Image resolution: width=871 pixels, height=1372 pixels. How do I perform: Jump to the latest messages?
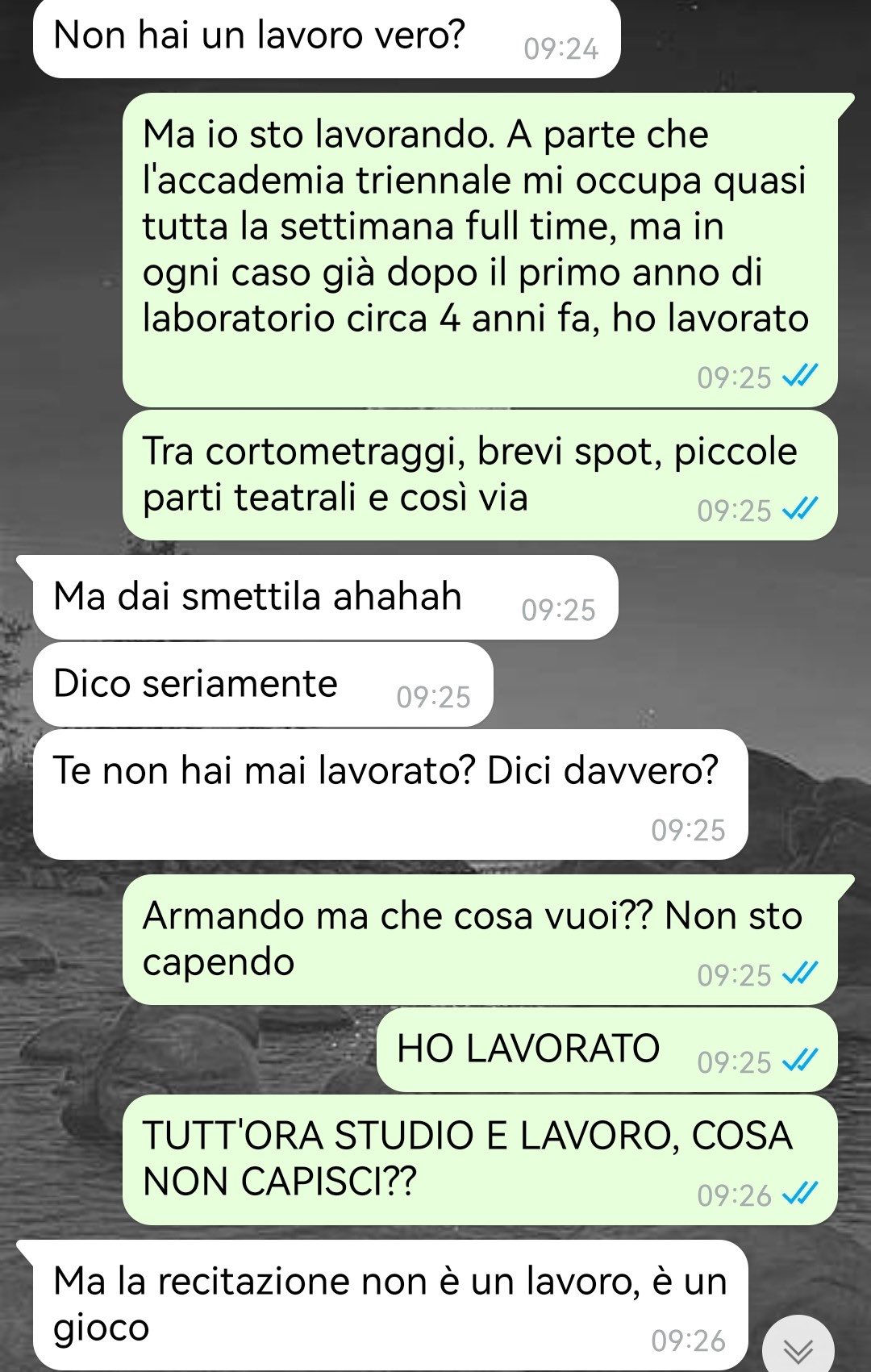point(798,1347)
